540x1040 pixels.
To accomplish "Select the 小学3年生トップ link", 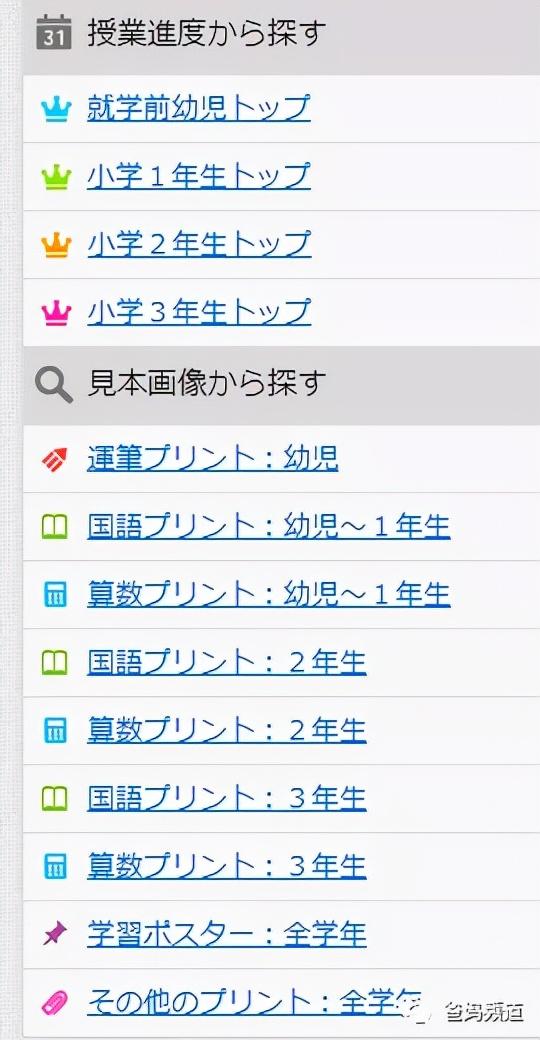I will coord(198,312).
